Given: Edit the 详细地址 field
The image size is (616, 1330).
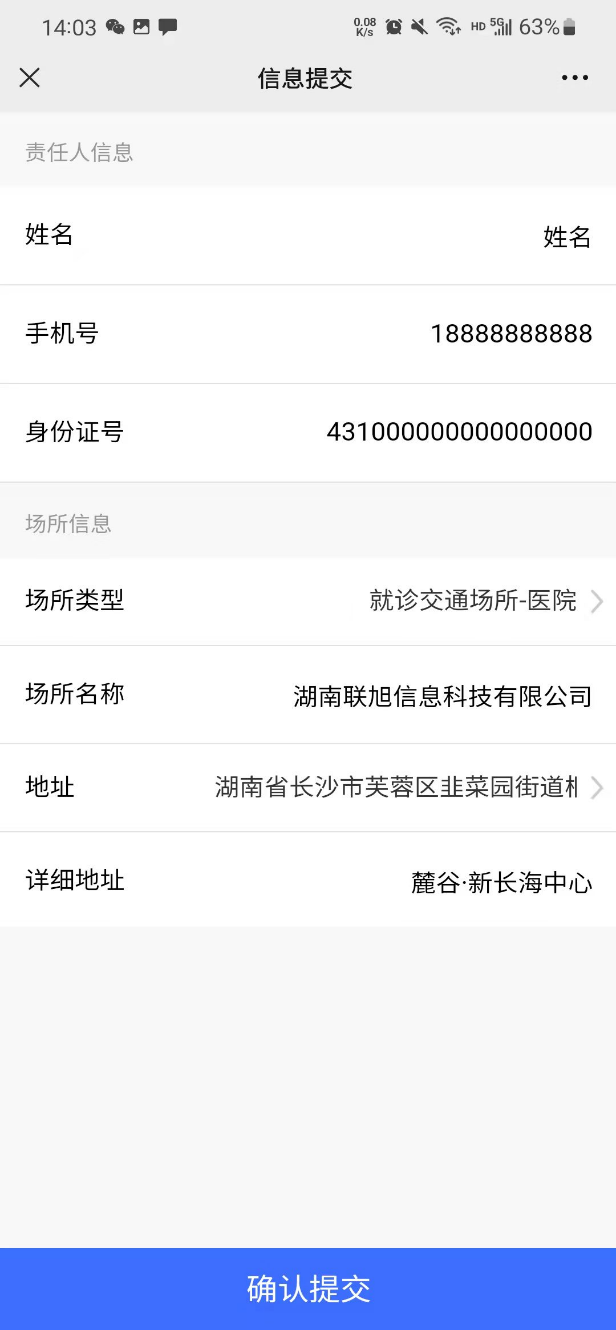Looking at the screenshot, I should (x=308, y=881).
